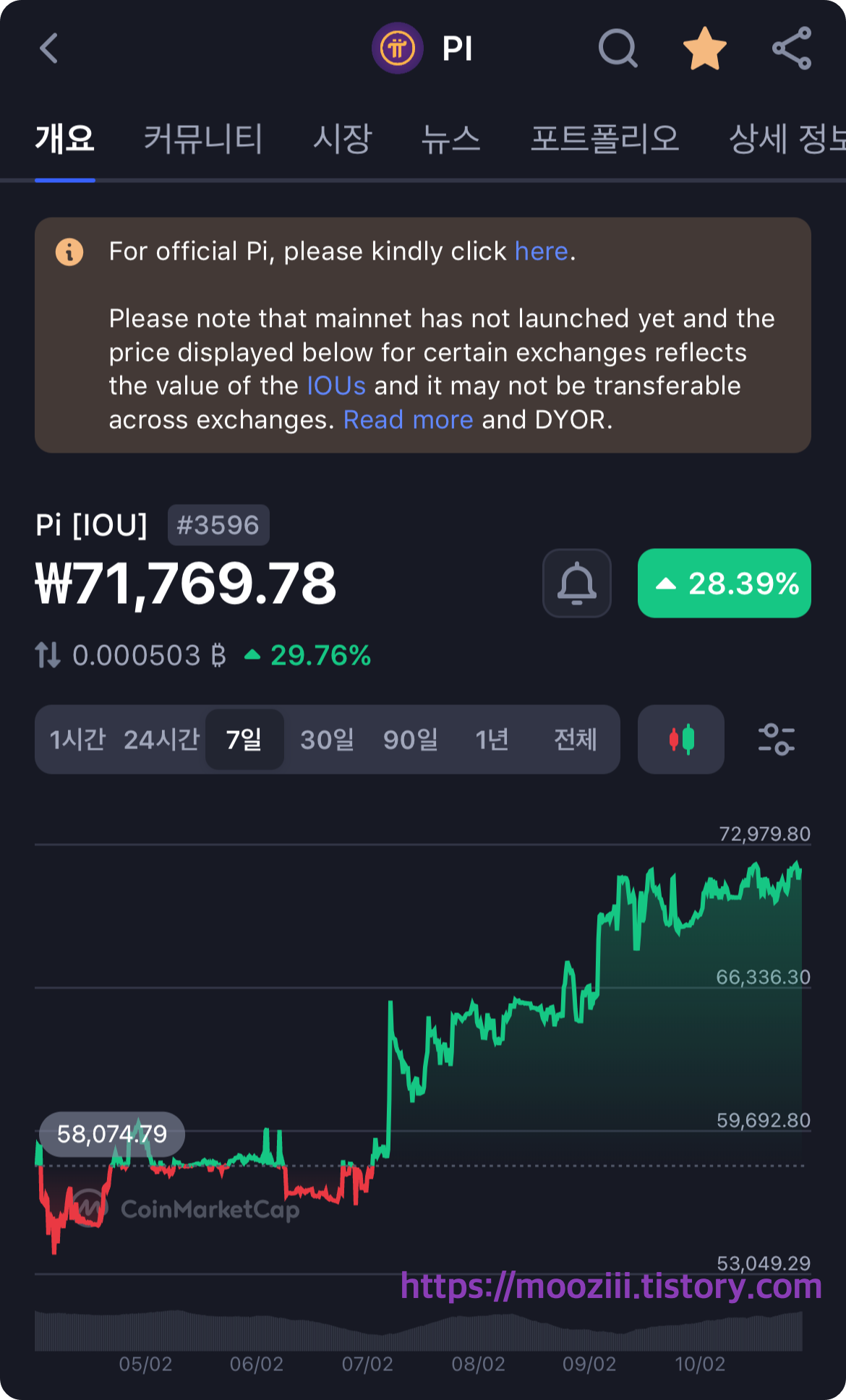Open the 포트폴리오 tab
Viewport: 846px width, 1400px height.
[x=605, y=138]
